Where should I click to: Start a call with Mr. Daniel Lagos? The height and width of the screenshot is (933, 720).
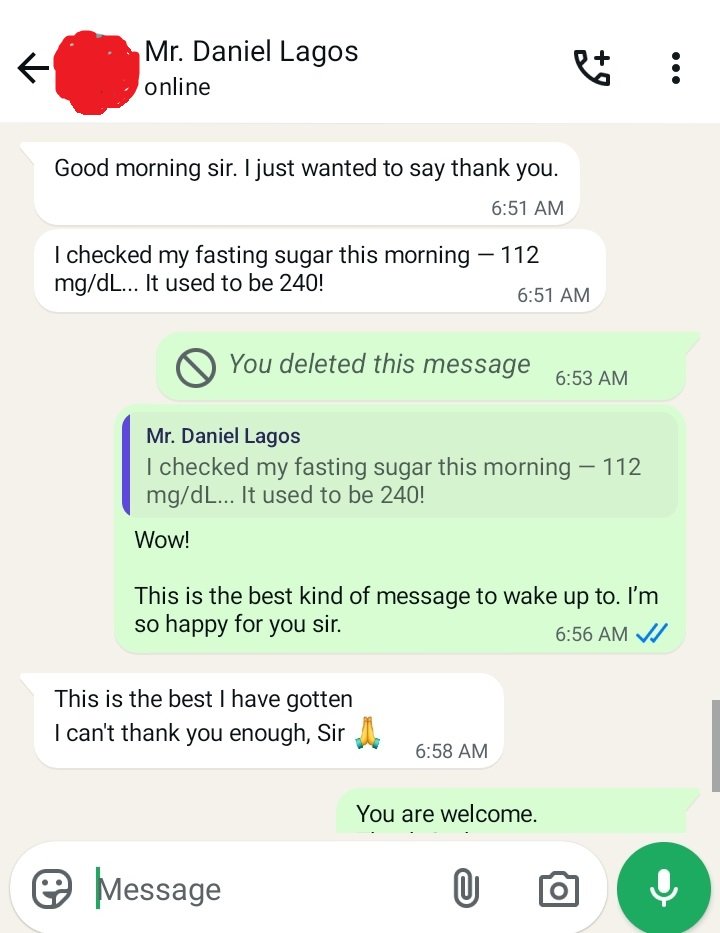[591, 68]
